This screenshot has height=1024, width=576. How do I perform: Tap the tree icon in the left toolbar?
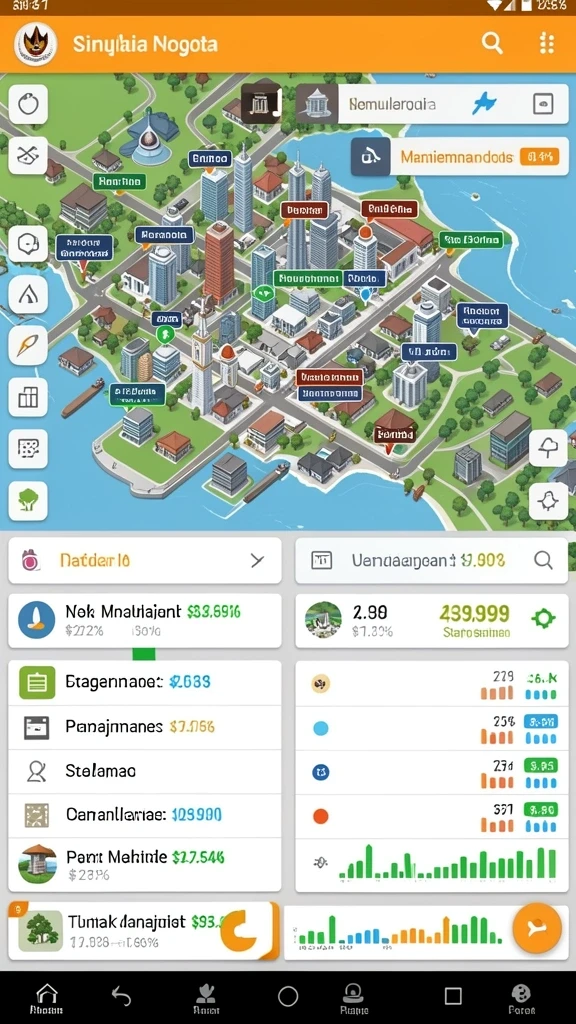[x=28, y=501]
